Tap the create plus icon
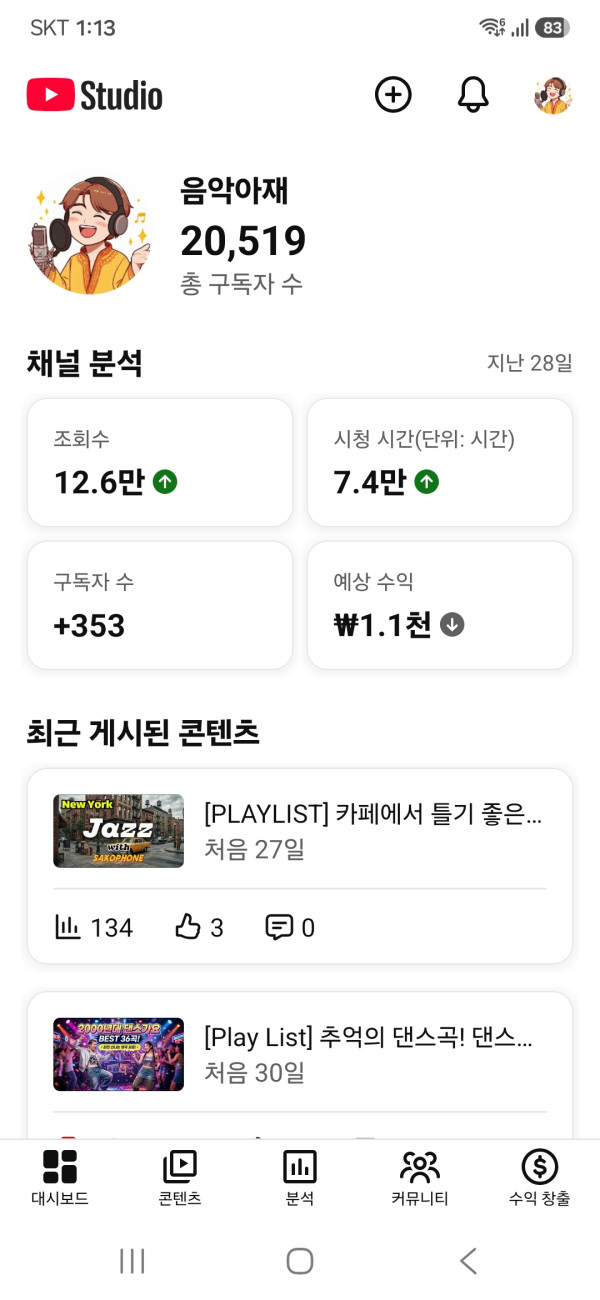This screenshot has height=1300, width=600. [x=393, y=95]
